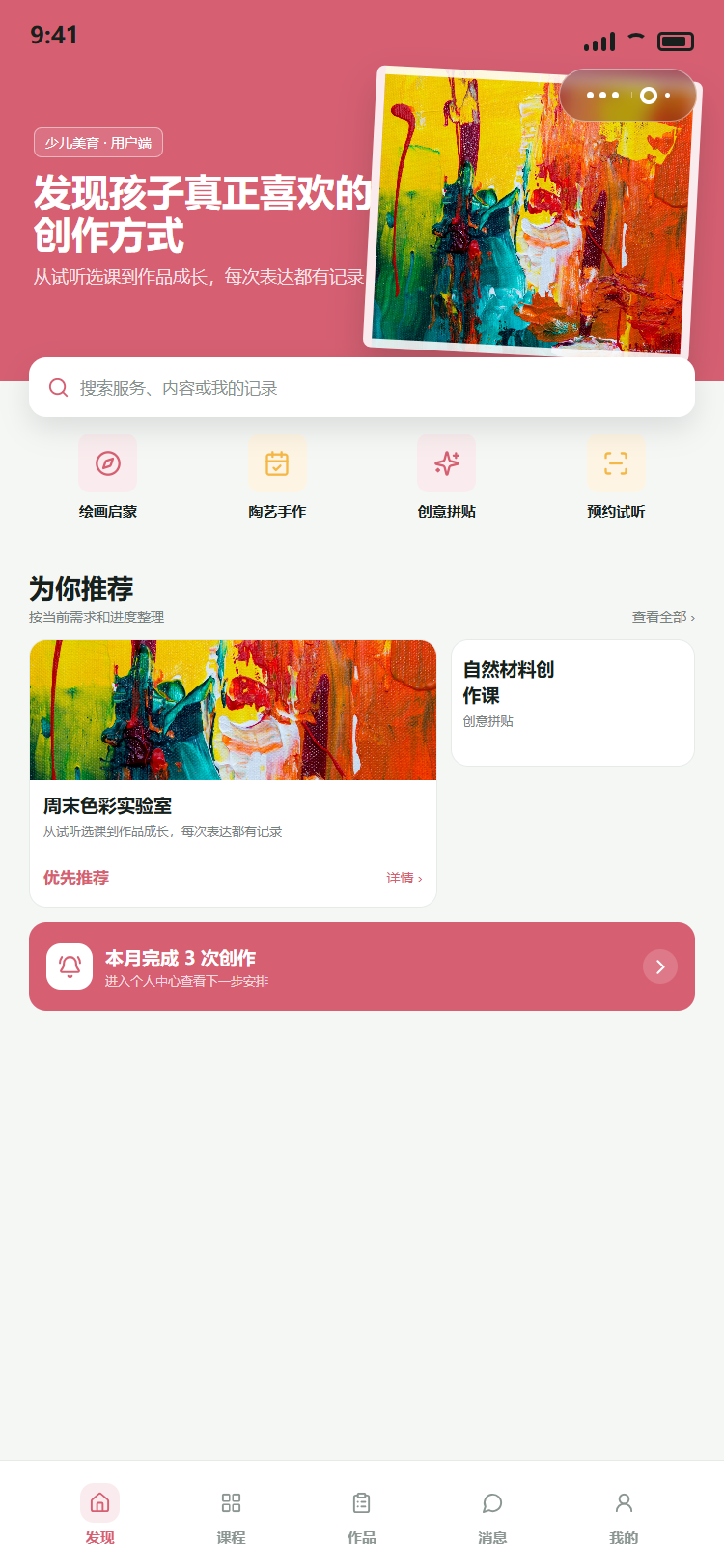The image size is (724, 1568).
Task: Select the 发现 tab
Action: pos(99,1514)
